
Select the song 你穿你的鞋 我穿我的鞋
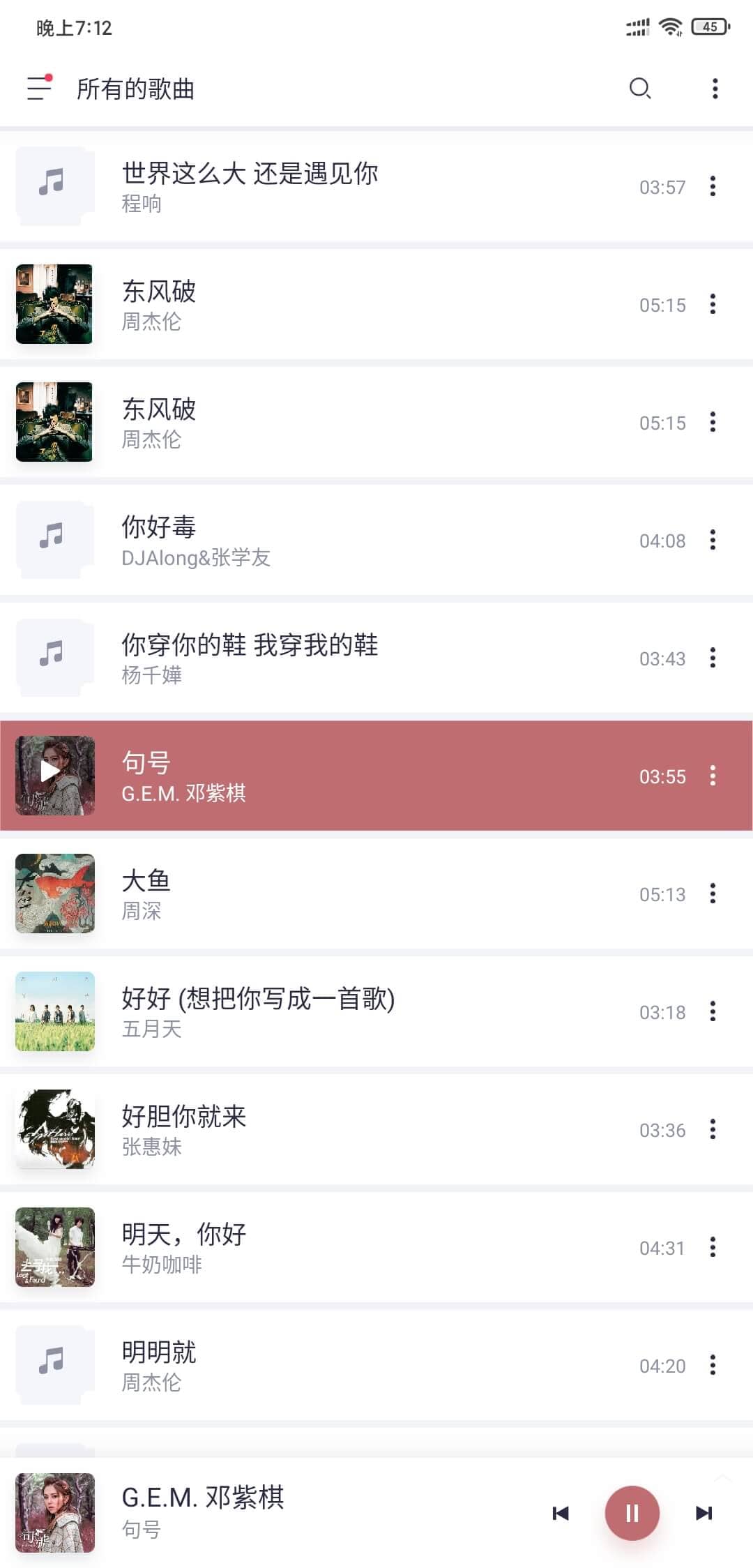pos(279,658)
